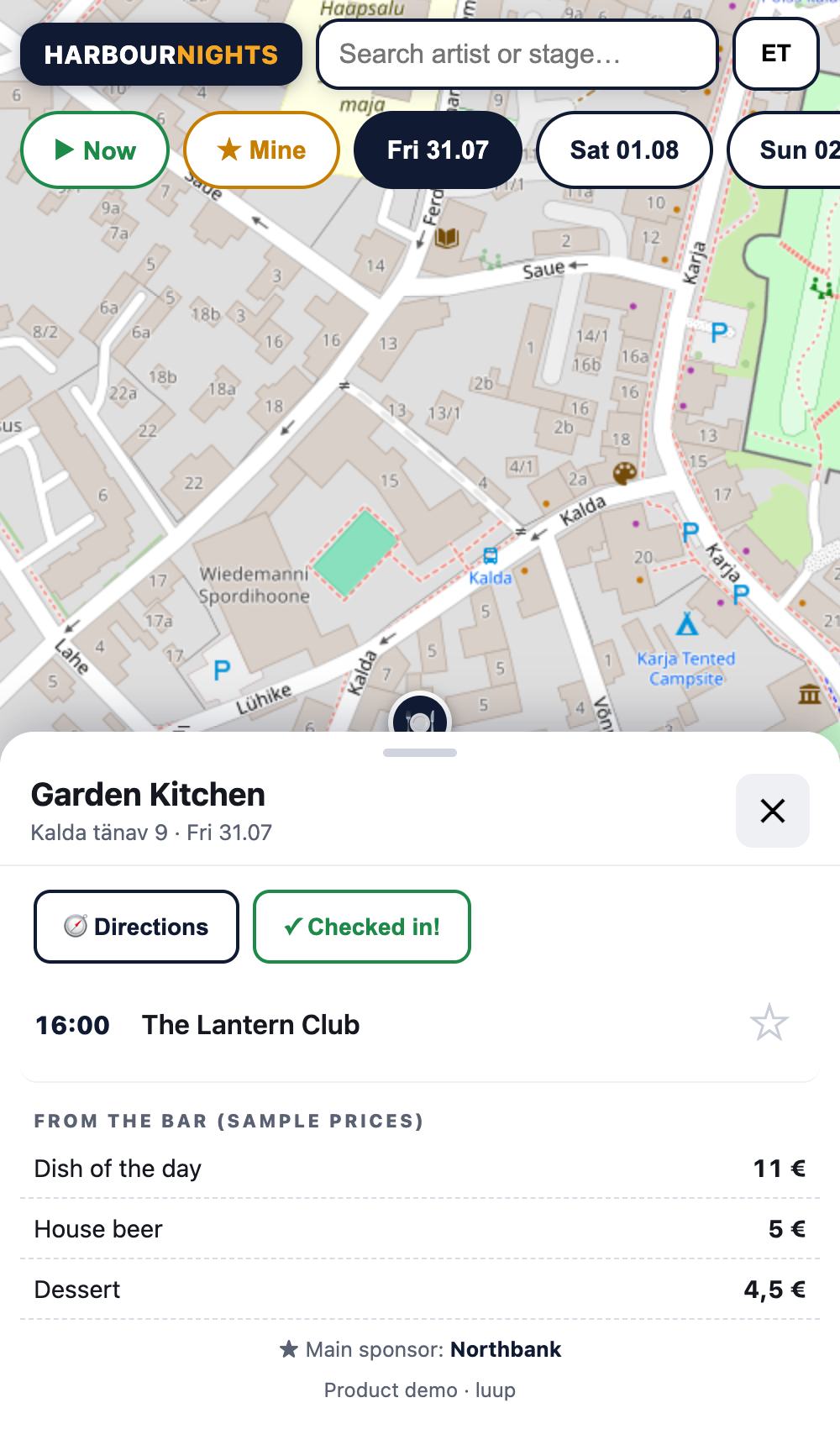
Task: Show what's playing Now
Action: click(x=95, y=150)
